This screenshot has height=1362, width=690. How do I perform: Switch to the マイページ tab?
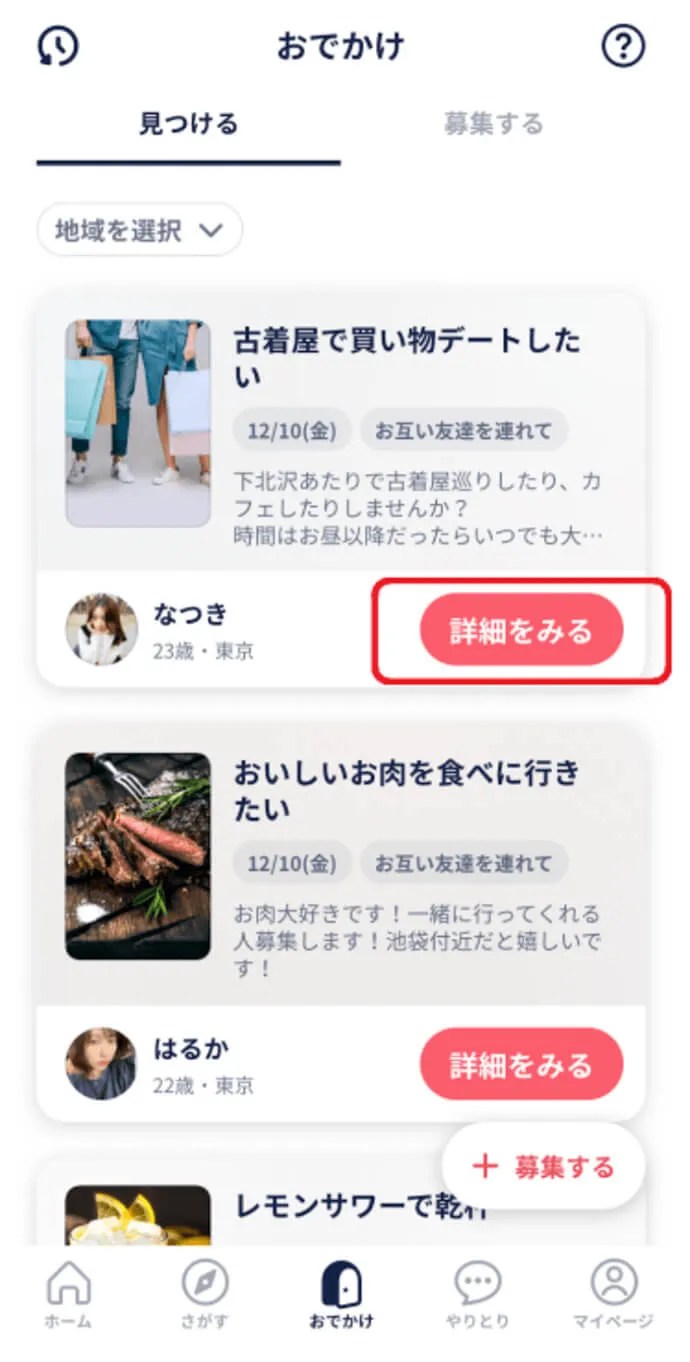click(x=613, y=1294)
